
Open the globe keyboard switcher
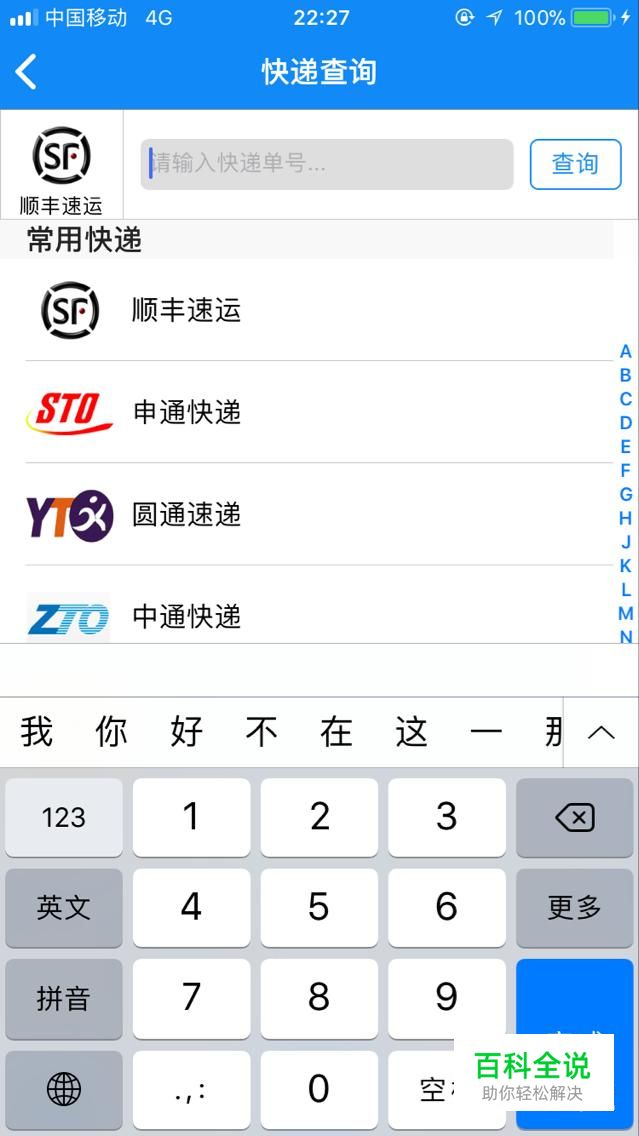click(x=64, y=1089)
